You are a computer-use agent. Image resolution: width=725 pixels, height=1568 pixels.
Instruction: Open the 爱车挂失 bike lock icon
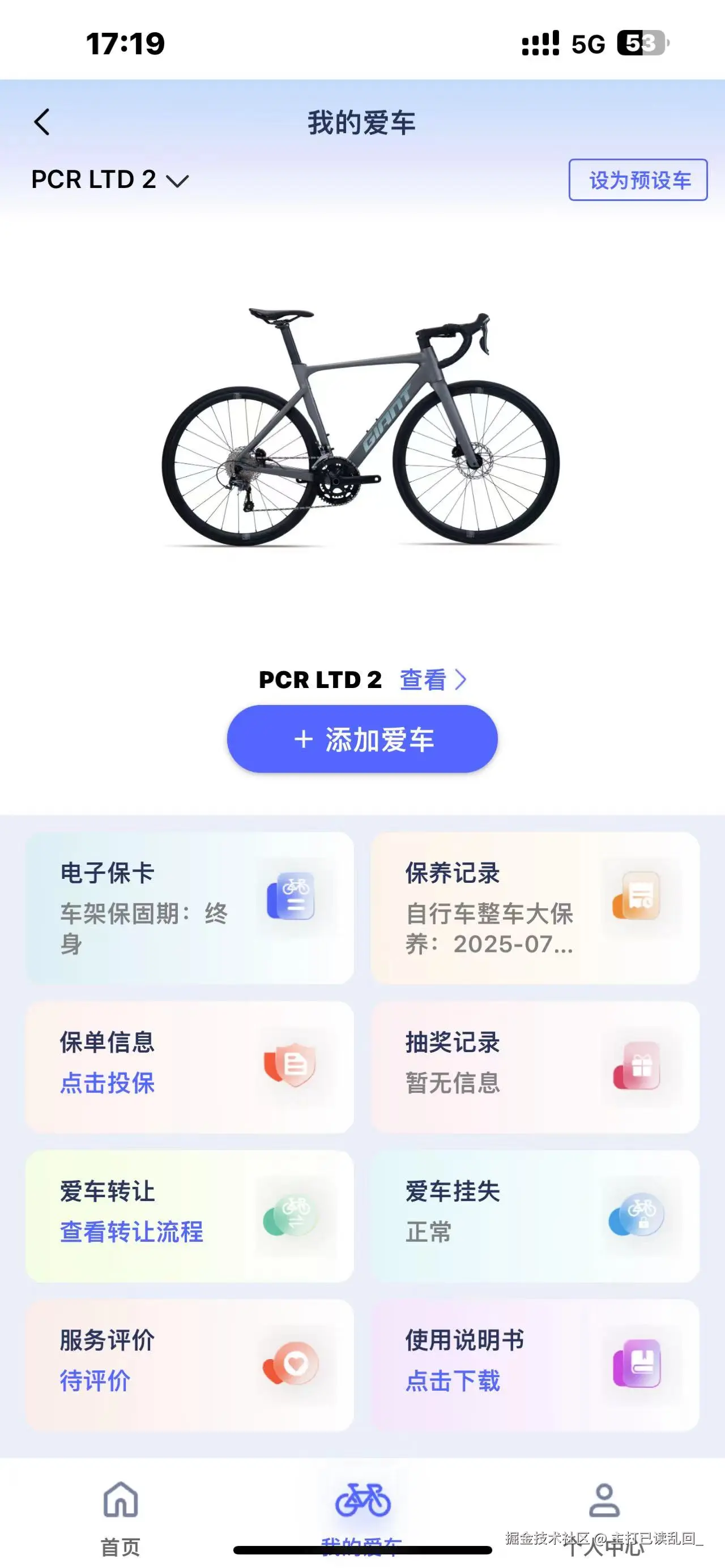tap(636, 1214)
